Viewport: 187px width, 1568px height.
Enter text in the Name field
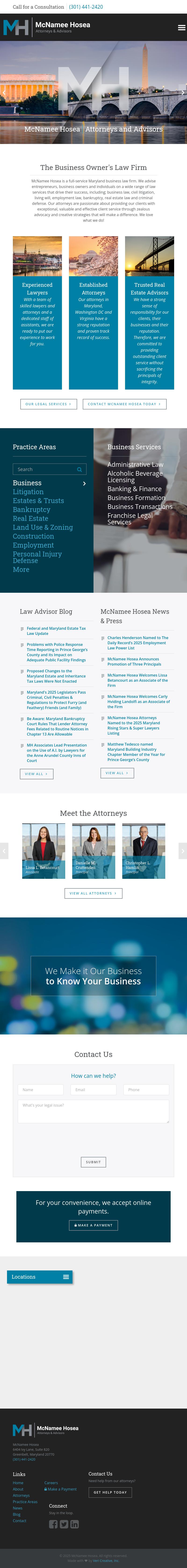pos(41,1090)
